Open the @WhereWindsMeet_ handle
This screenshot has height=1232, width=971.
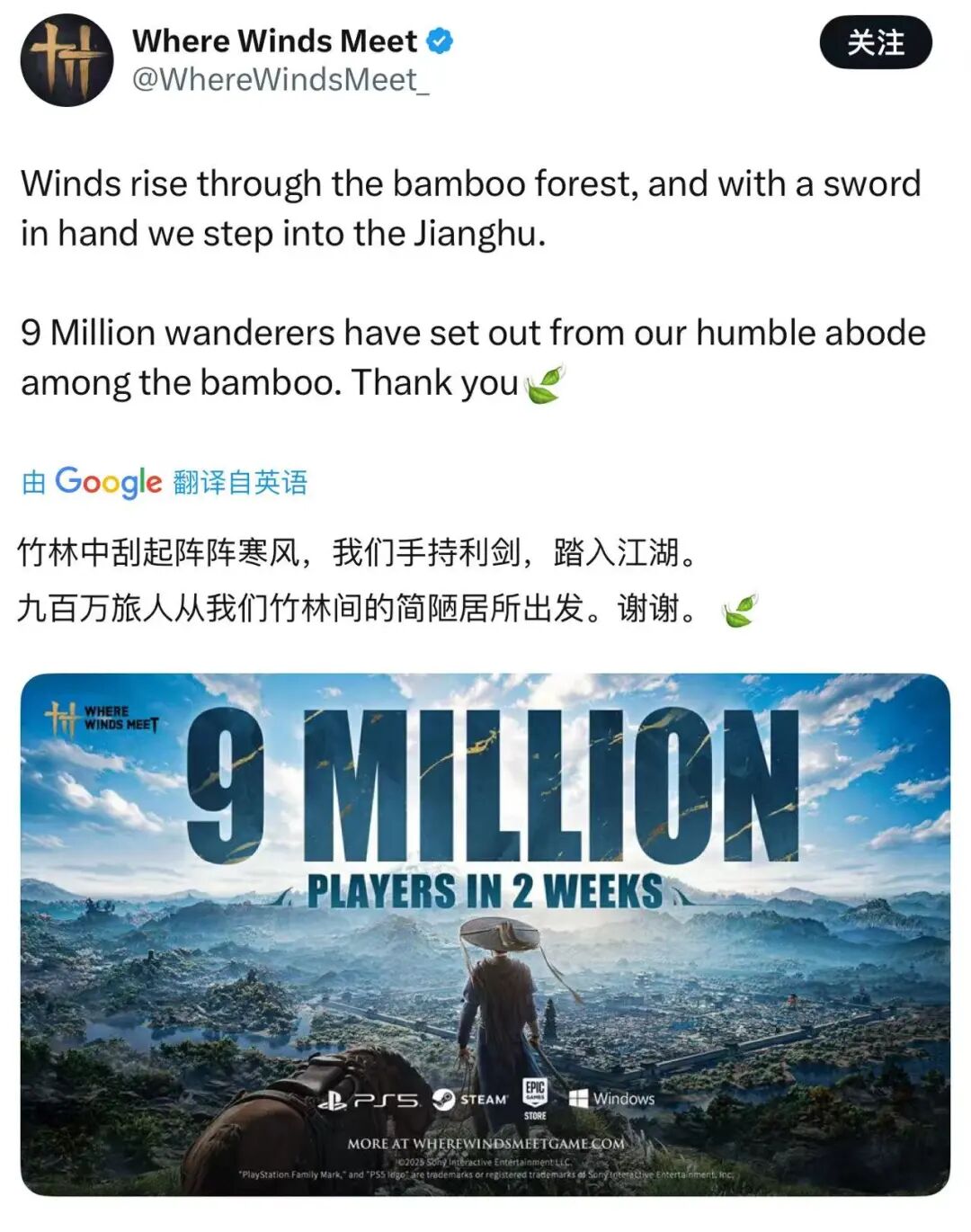click(x=280, y=80)
